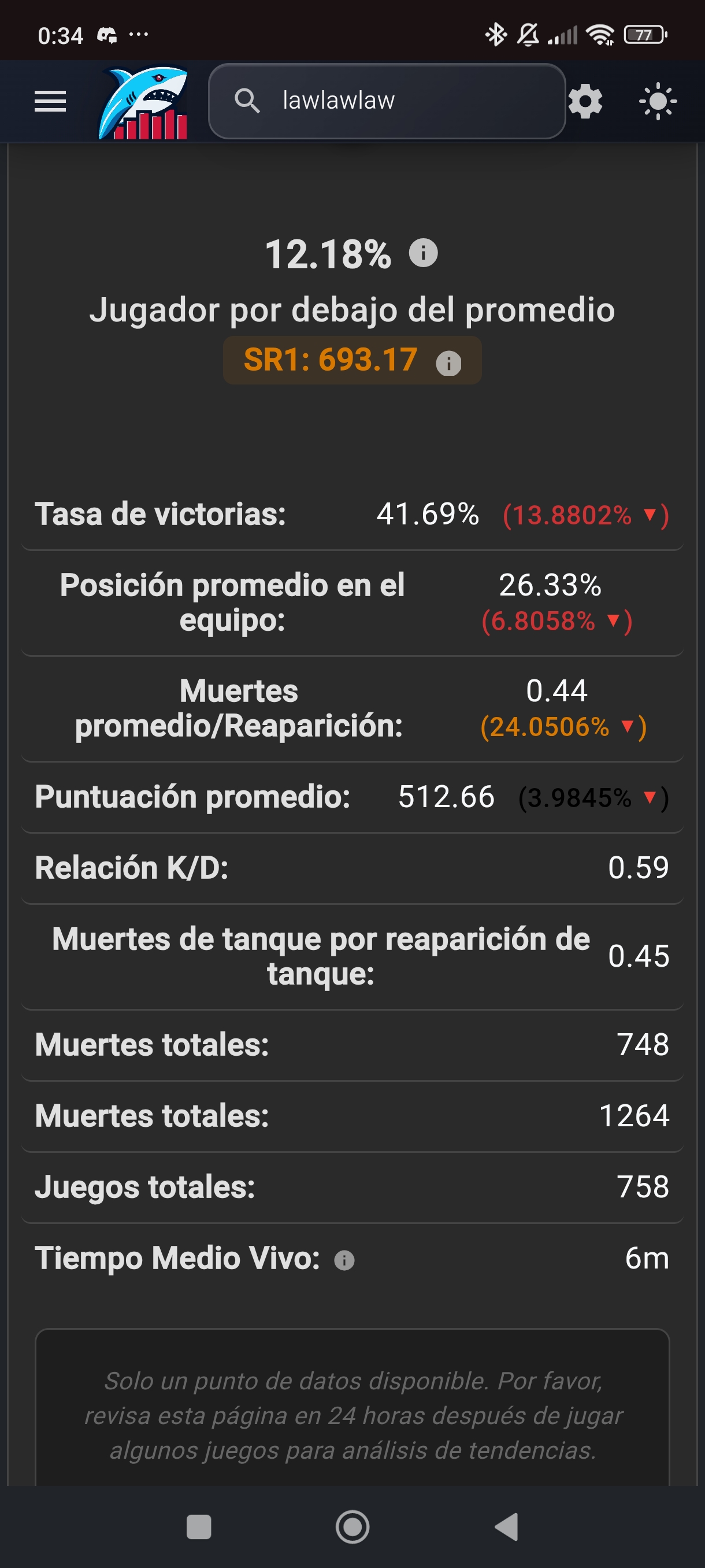Toggle the light/dark theme sun icon
Viewport: 705px width, 1568px height.
coord(658,101)
